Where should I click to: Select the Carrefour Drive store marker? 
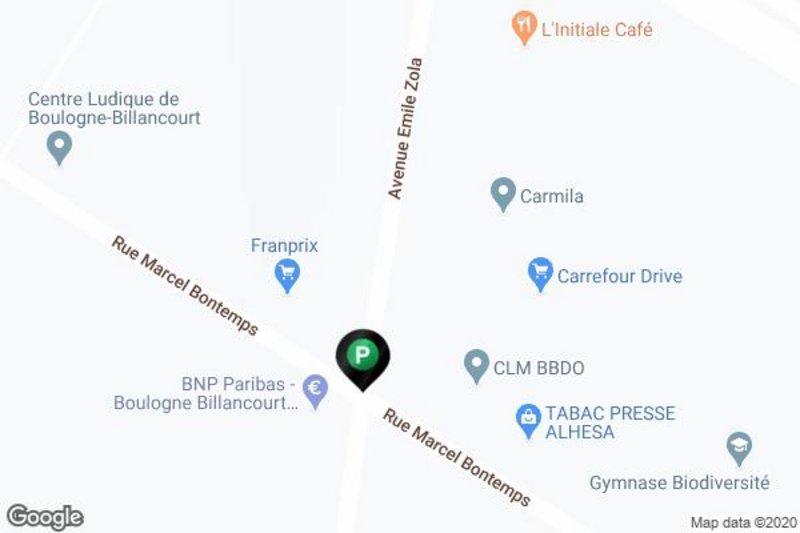click(540, 273)
